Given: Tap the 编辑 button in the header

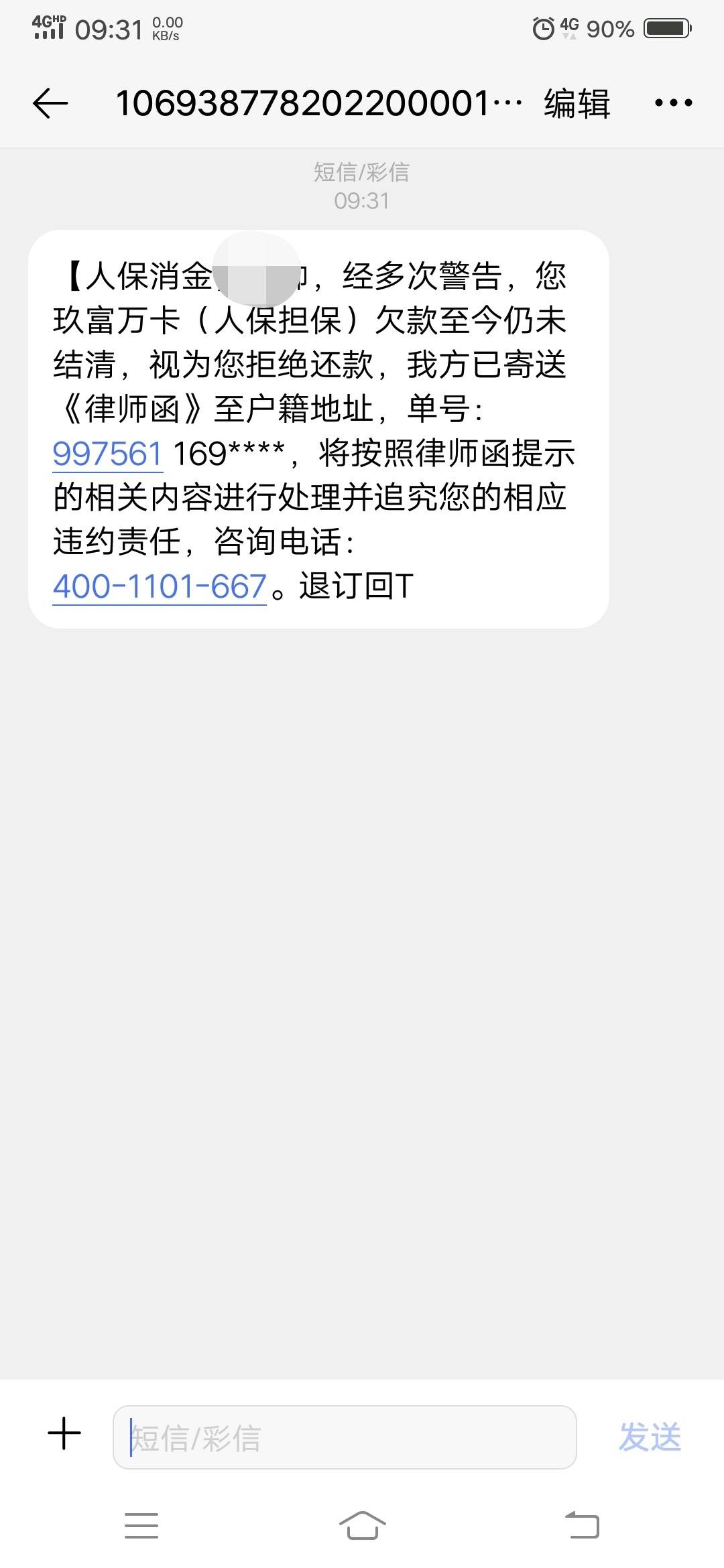Looking at the screenshot, I should tap(577, 104).
